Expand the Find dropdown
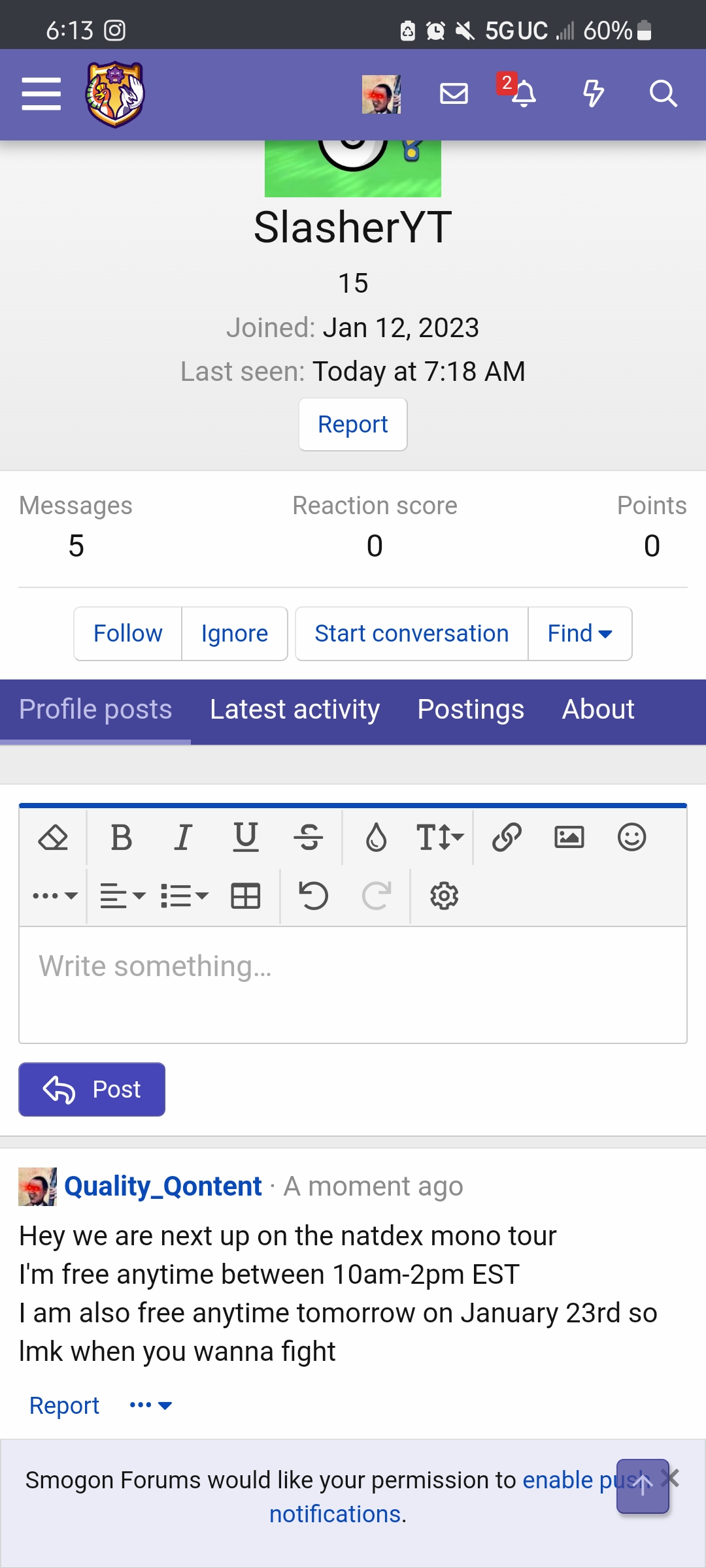The image size is (706, 1568). (x=580, y=634)
